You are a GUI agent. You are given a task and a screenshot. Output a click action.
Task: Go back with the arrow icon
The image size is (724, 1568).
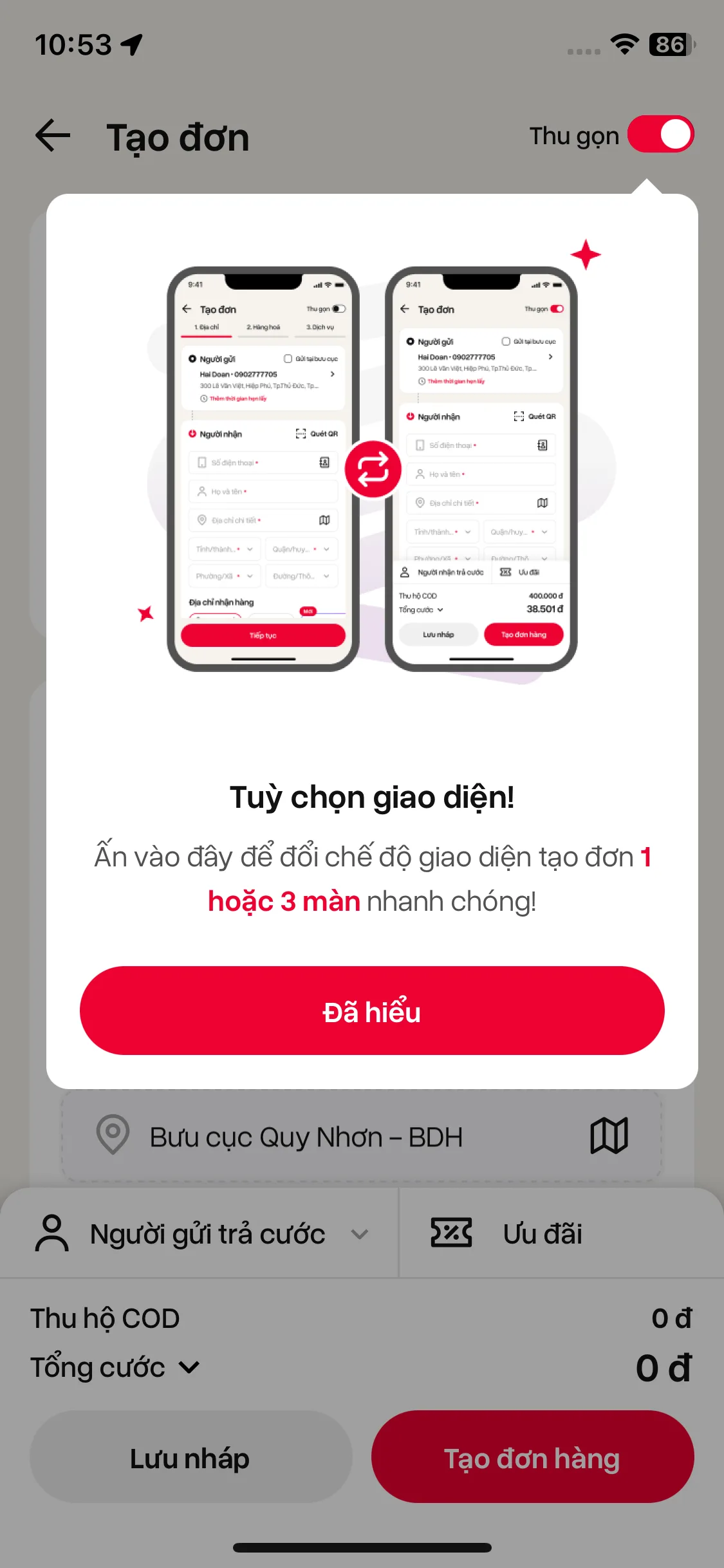click(x=53, y=136)
